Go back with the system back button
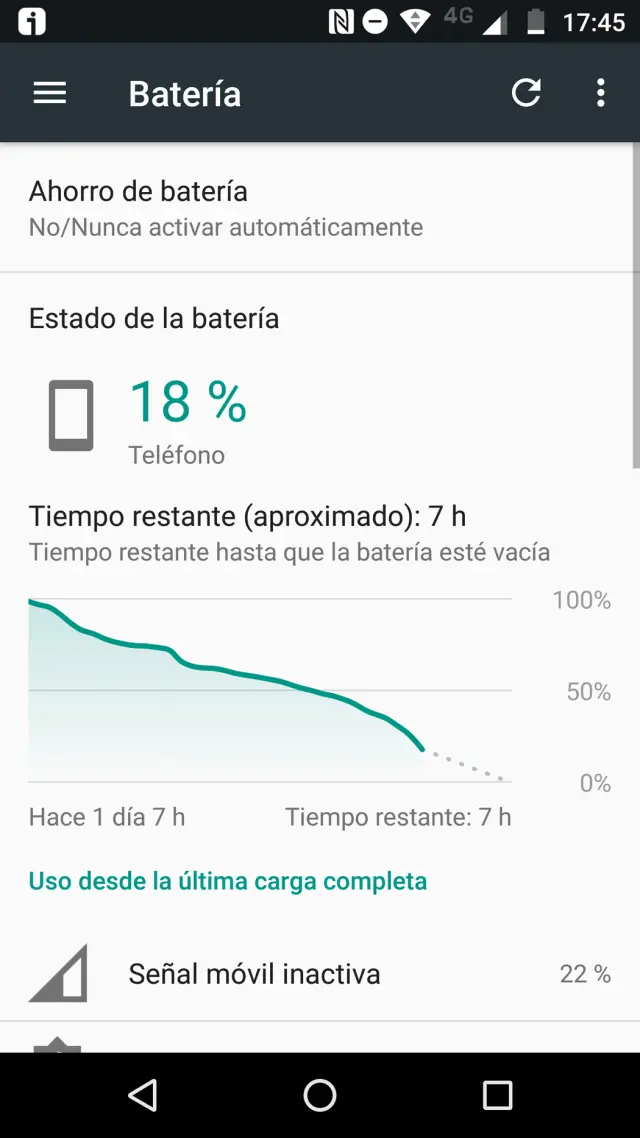The image size is (640, 1138). 143,1095
